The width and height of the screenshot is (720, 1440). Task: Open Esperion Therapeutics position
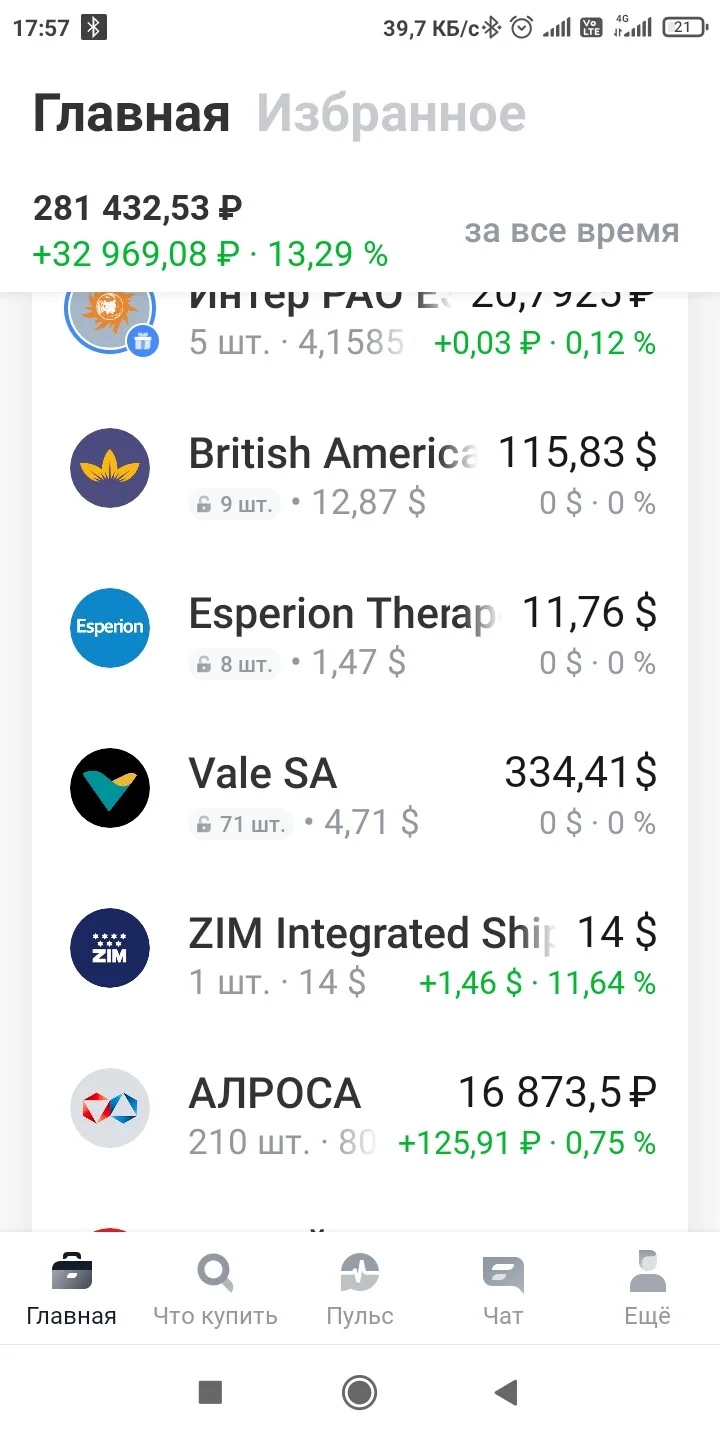(x=360, y=628)
